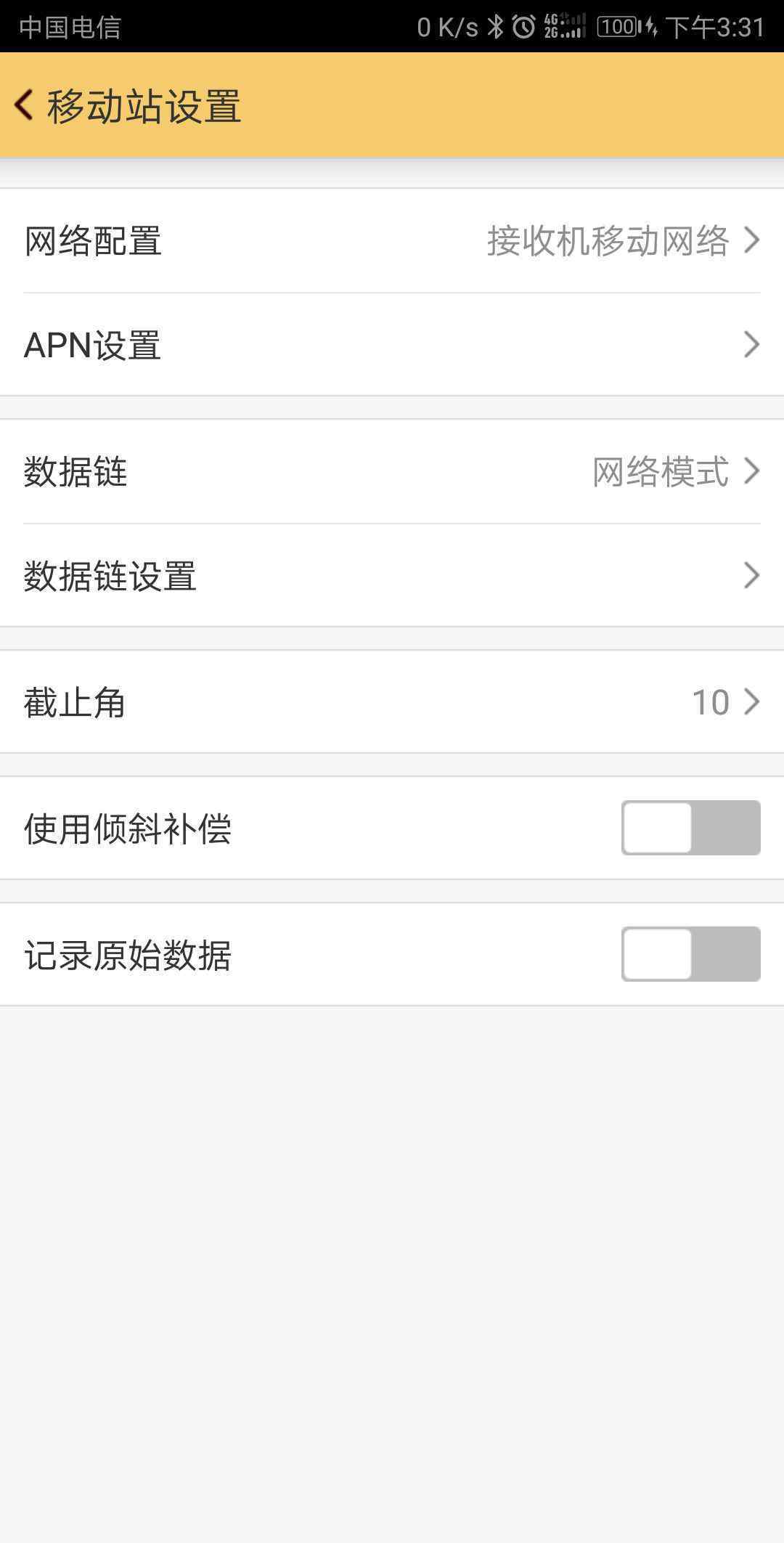Enable the 使用倾斜补偿 switch
Viewport: 784px width, 1543px height.
[x=690, y=829]
